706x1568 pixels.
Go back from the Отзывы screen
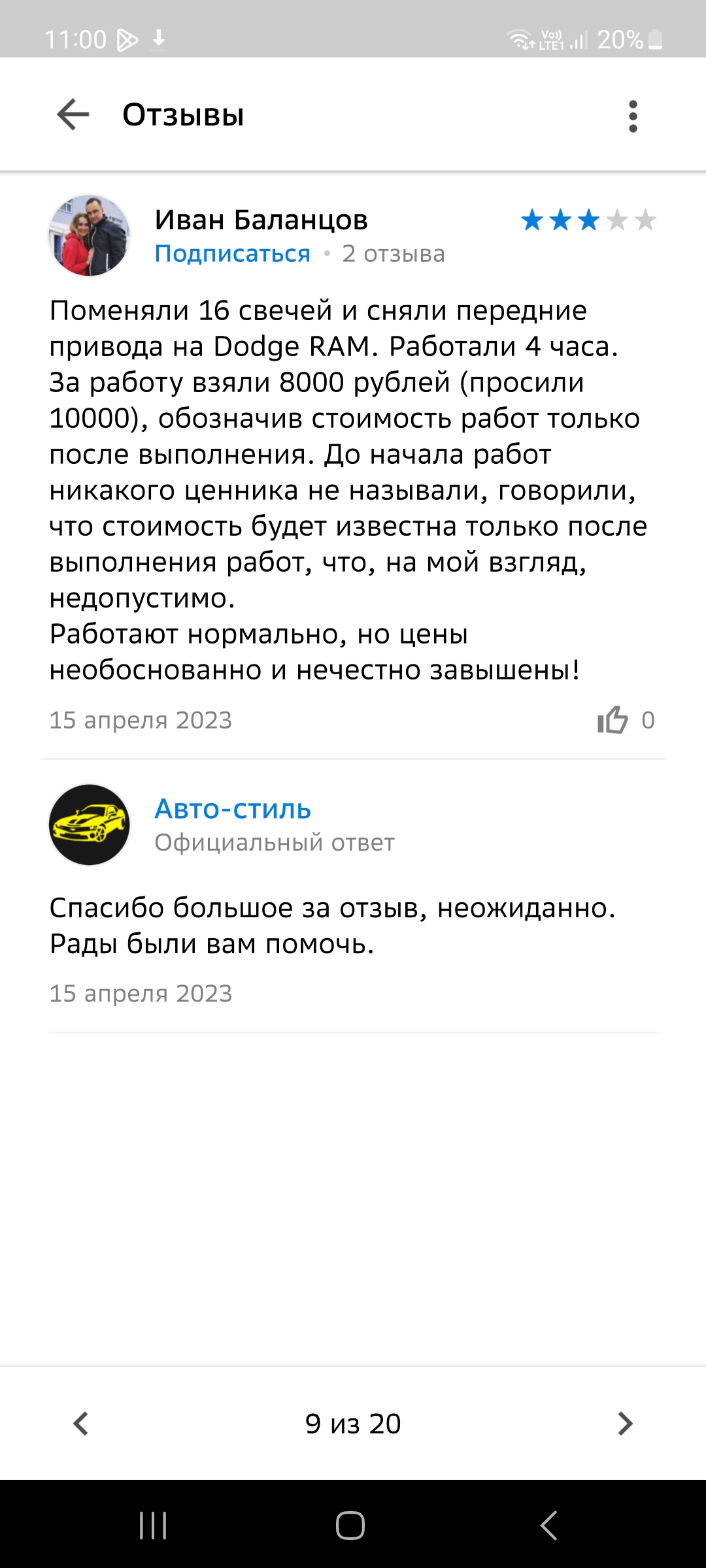(x=73, y=115)
